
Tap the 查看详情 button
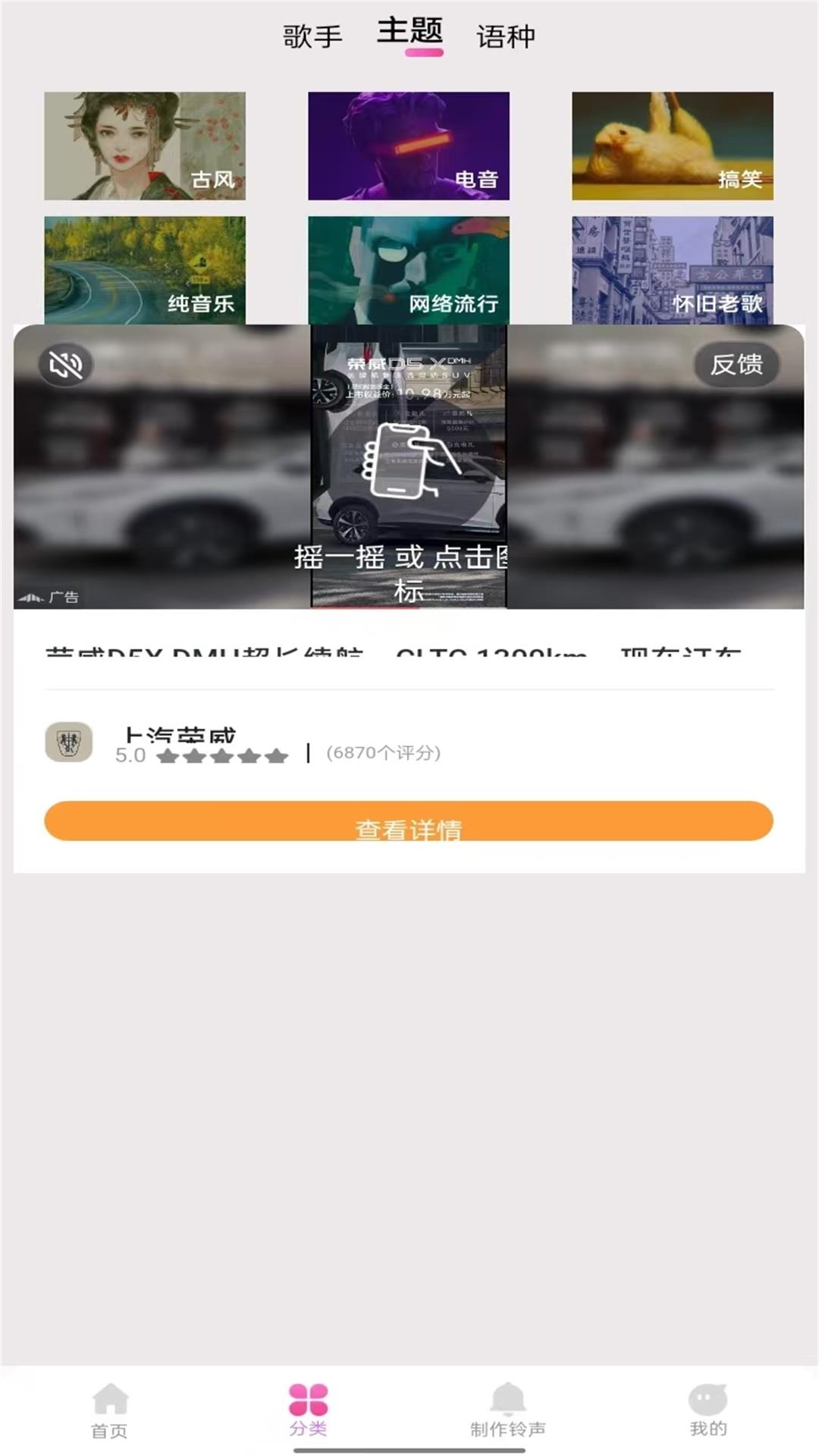[x=409, y=821]
